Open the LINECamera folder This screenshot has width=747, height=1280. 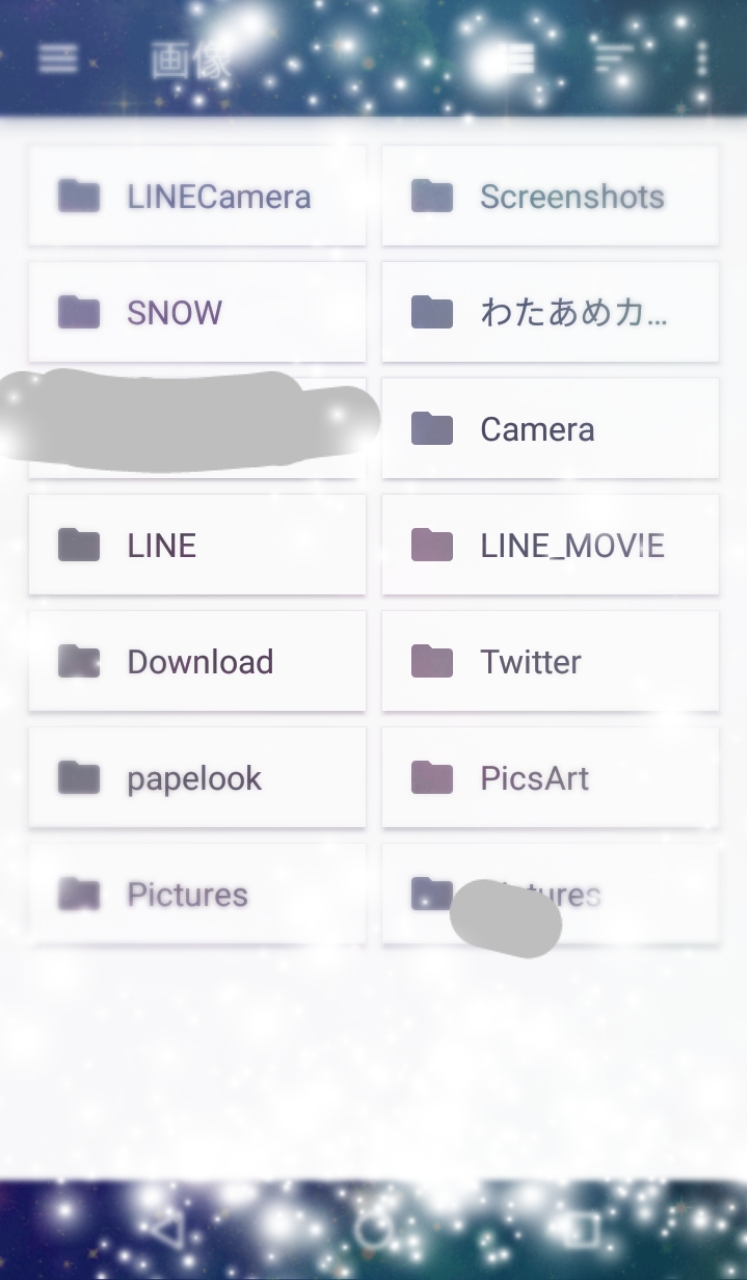pos(197,196)
